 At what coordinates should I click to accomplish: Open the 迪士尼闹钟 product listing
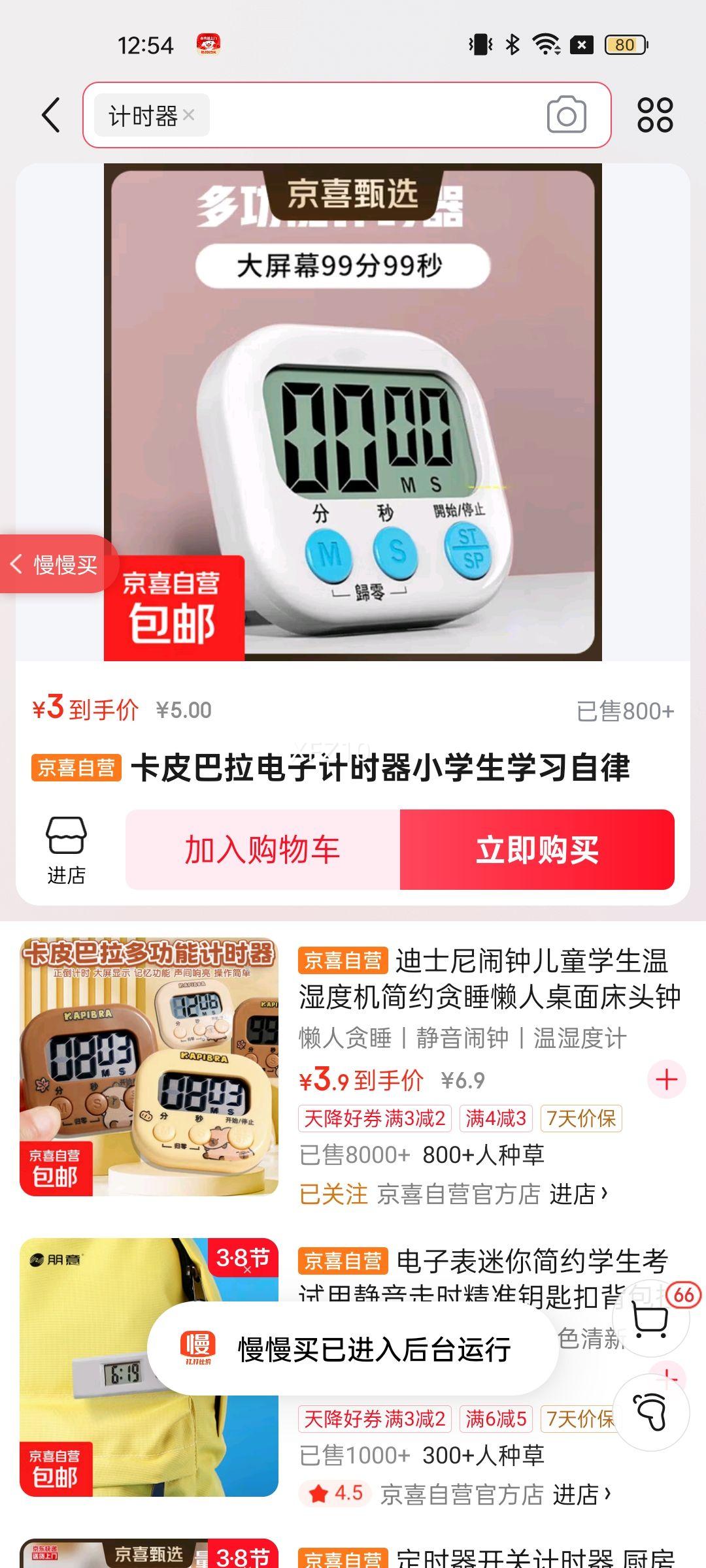(x=489, y=979)
